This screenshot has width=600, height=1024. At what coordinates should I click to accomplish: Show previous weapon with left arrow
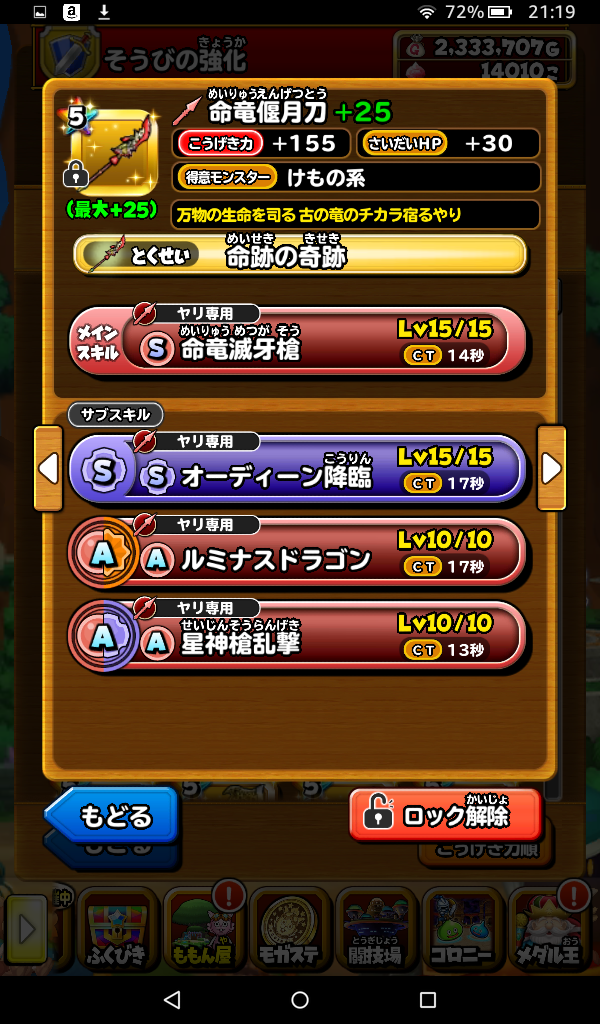[48, 468]
